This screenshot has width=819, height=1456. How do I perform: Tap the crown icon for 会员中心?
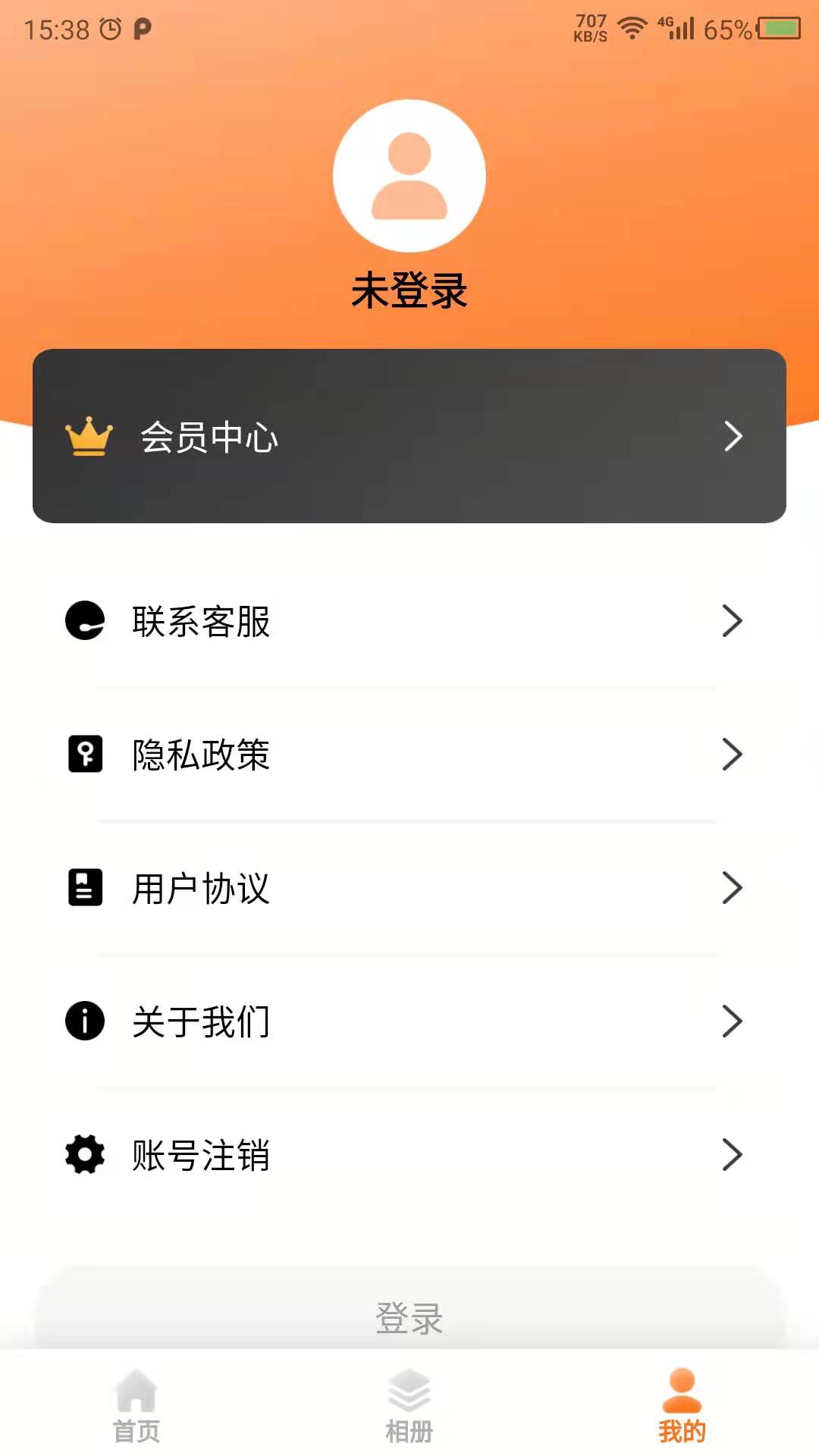(89, 436)
